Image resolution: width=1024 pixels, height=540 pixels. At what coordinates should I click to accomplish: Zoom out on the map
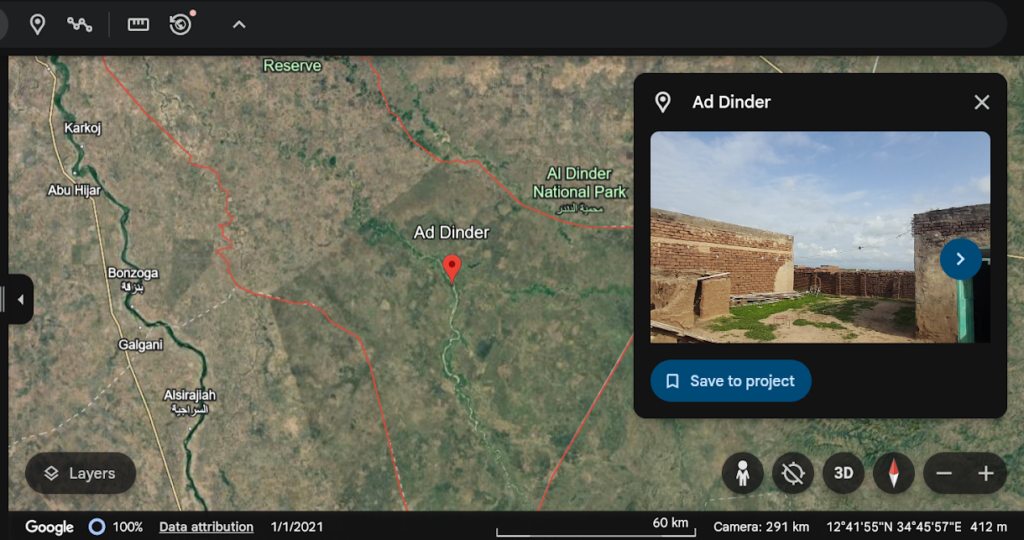pos(943,474)
